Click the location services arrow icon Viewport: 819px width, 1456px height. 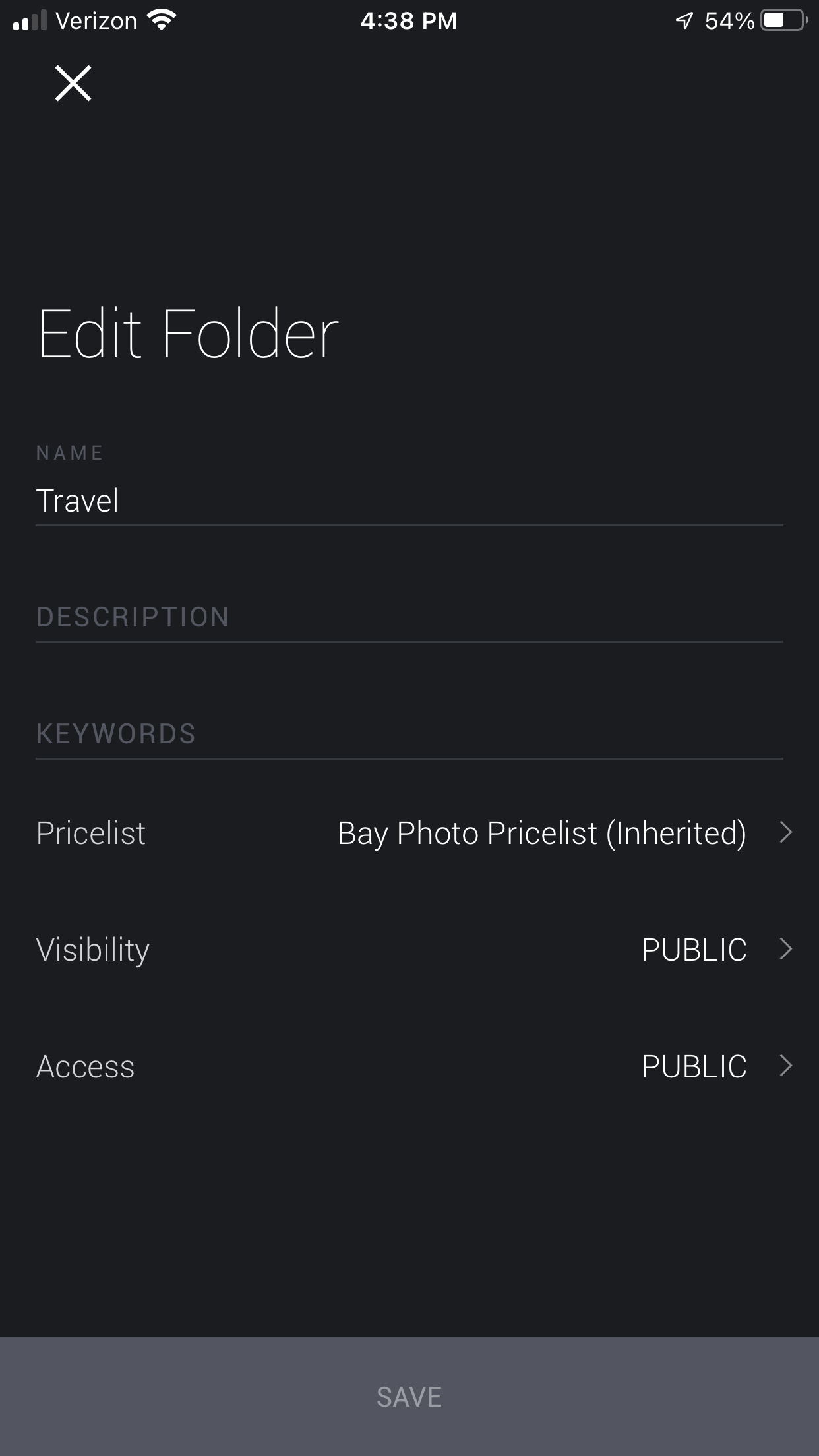pos(684,20)
